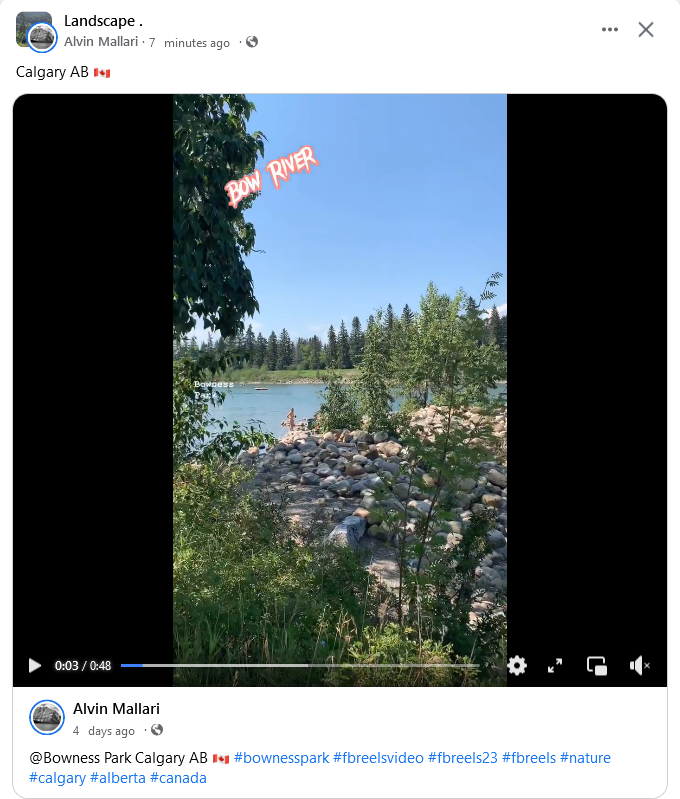Expand video to full screen
680x799 pixels.
[555, 665]
